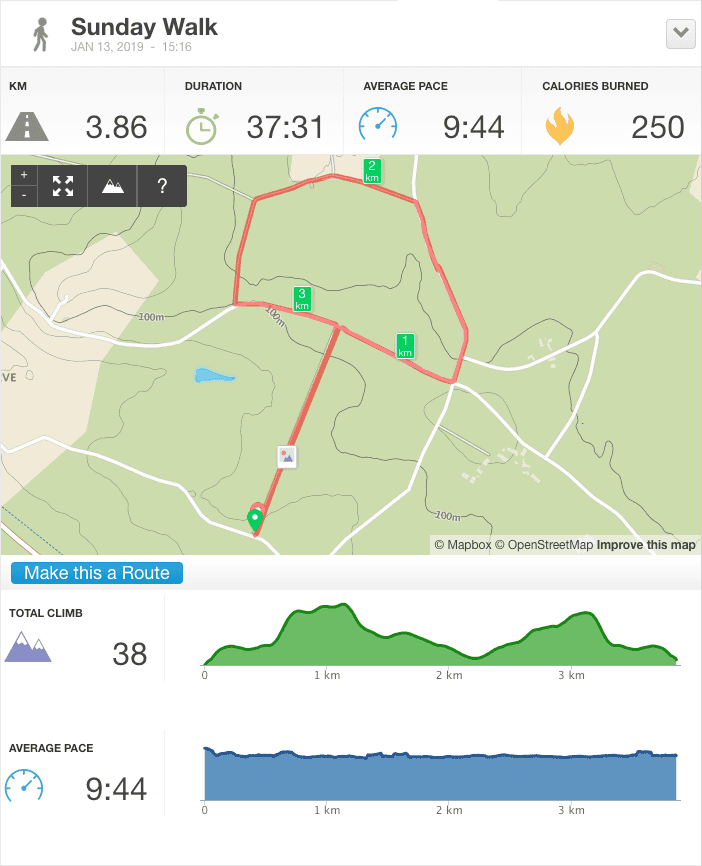The width and height of the screenshot is (702, 866).
Task: Open the photo marker on the route
Action: click(288, 456)
